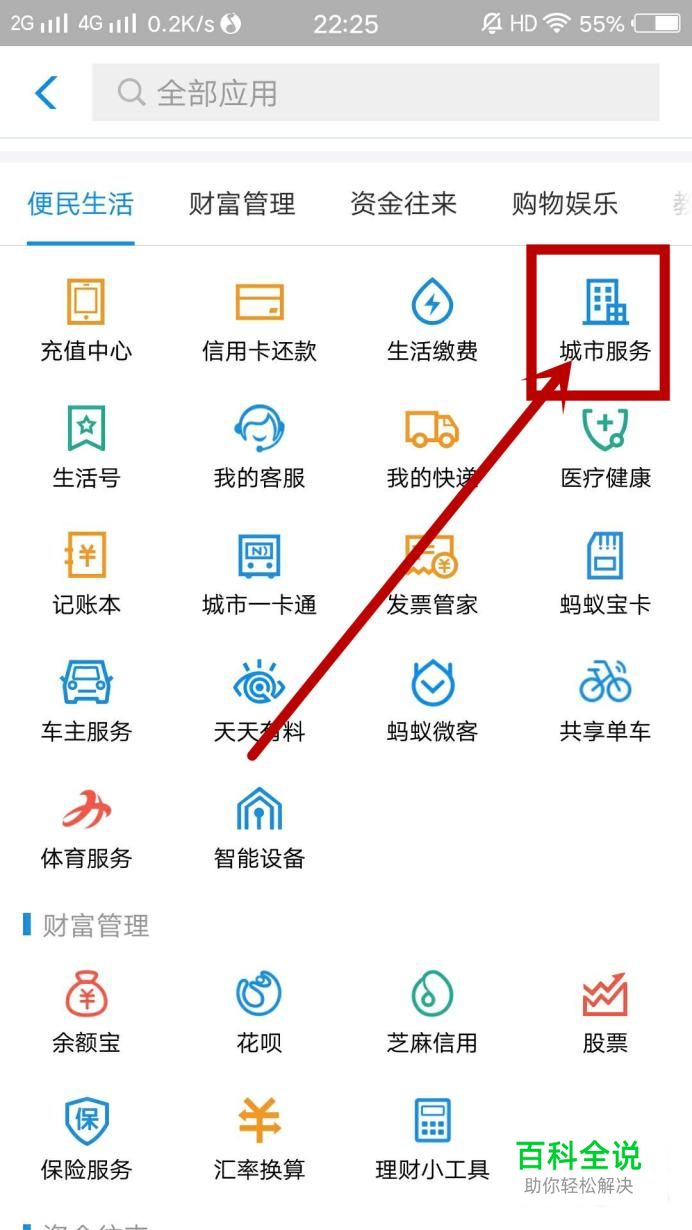The height and width of the screenshot is (1230, 692).
Task: Open 医疗健康 medical health
Action: pos(605,446)
